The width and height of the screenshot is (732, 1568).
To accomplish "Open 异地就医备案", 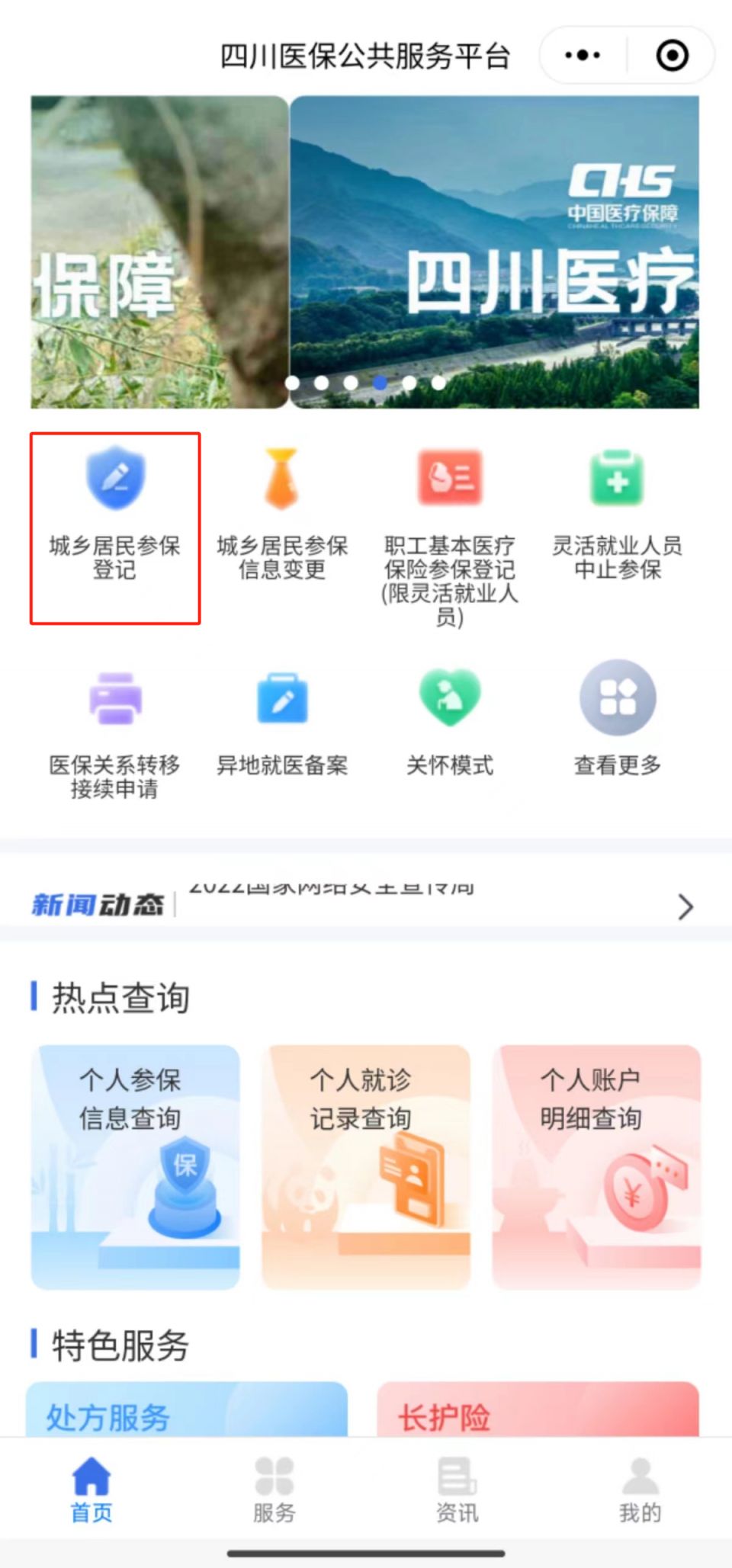I will [x=282, y=720].
